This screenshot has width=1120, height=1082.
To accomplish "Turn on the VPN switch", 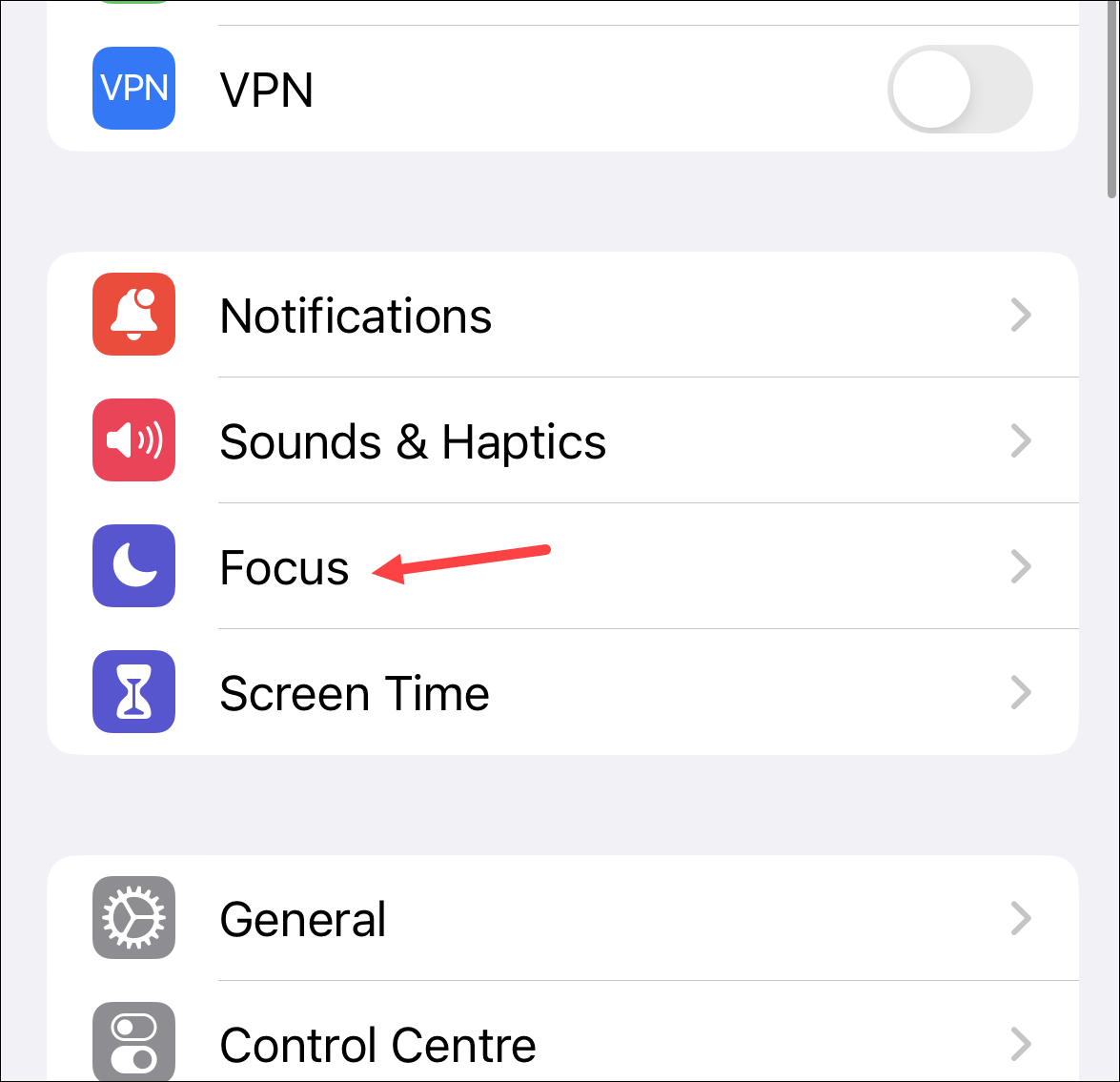I will click(959, 90).
